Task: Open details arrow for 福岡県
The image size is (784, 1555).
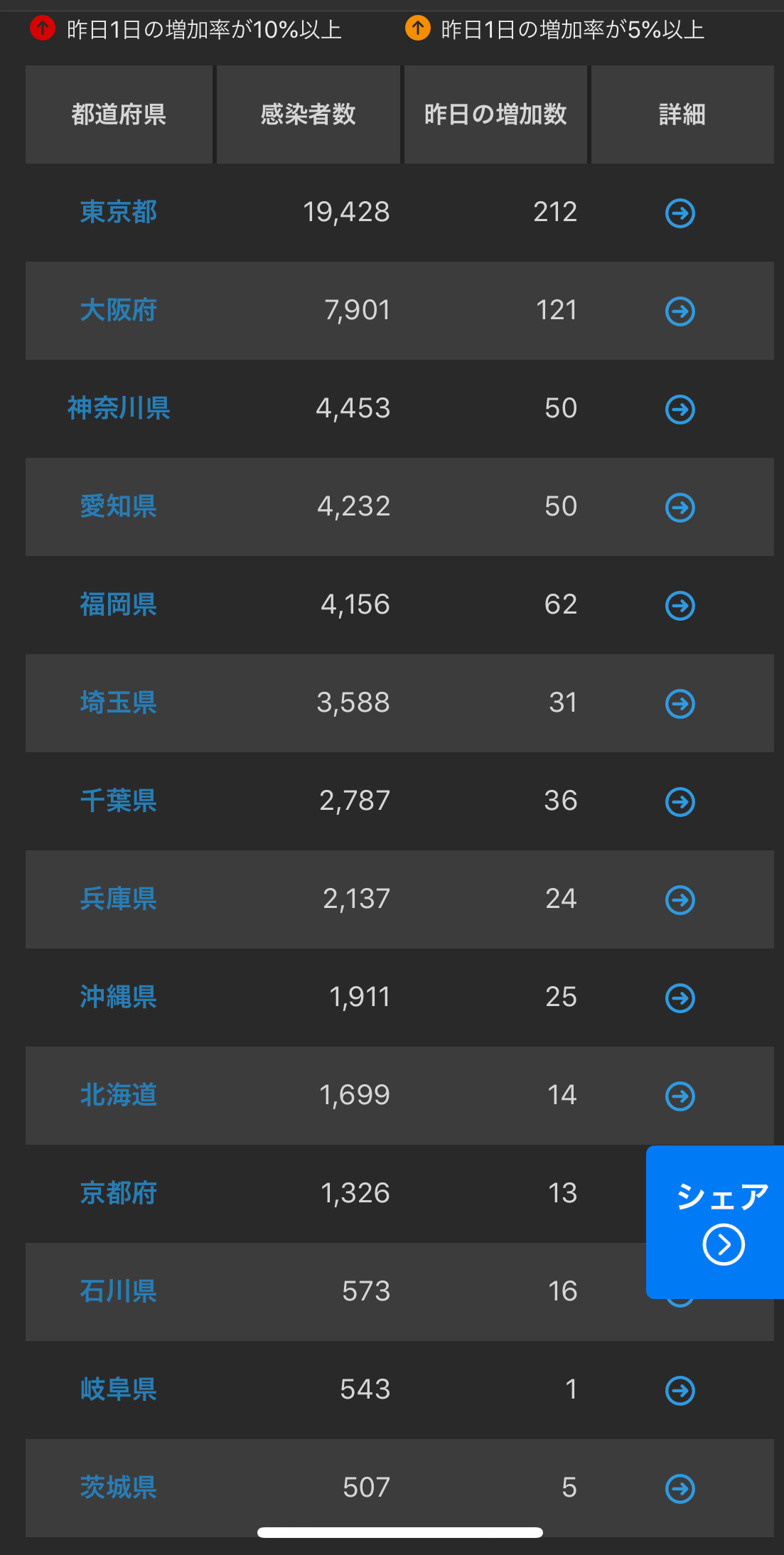Action: click(x=680, y=605)
